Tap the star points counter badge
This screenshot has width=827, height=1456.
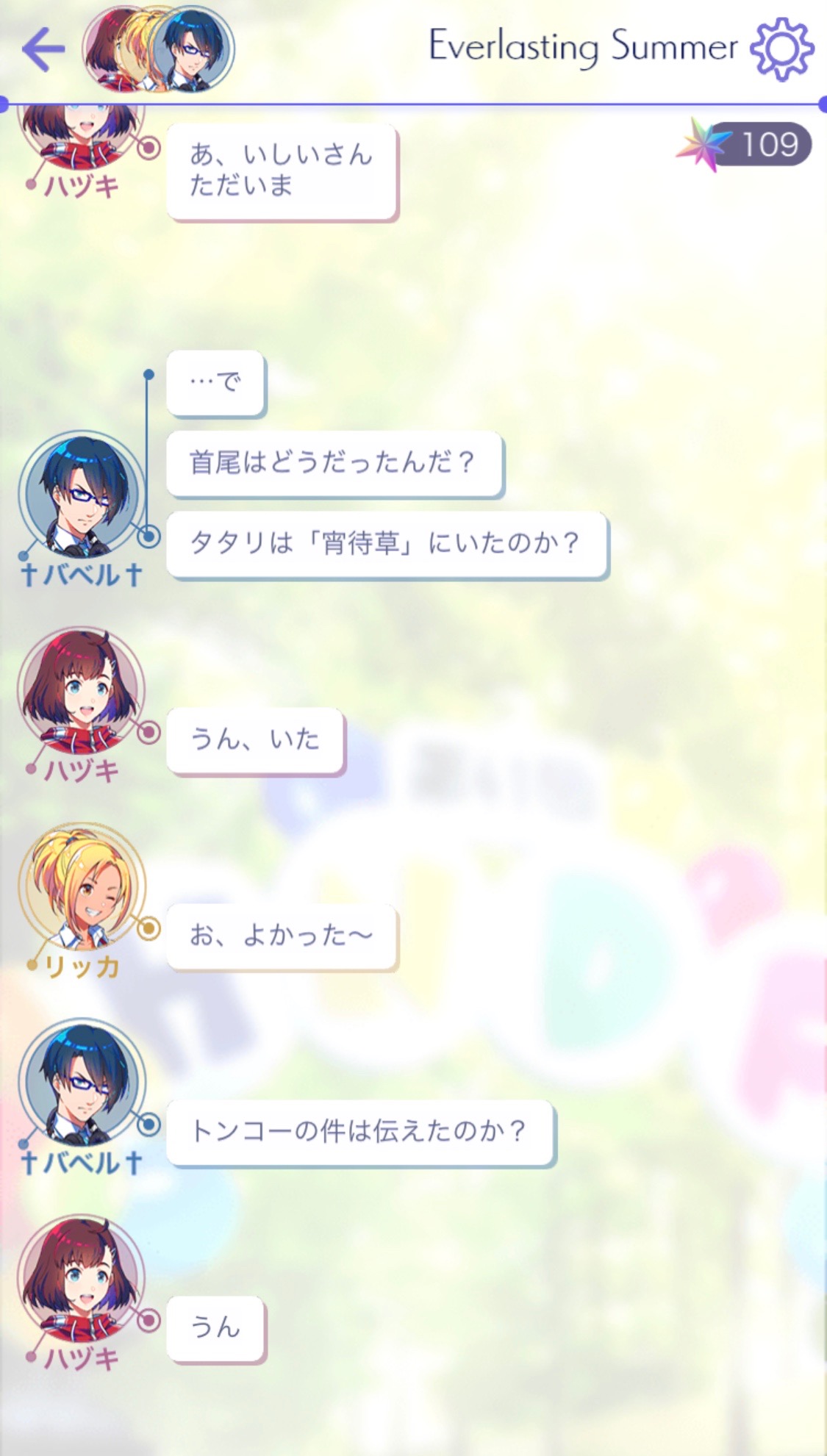(x=744, y=144)
